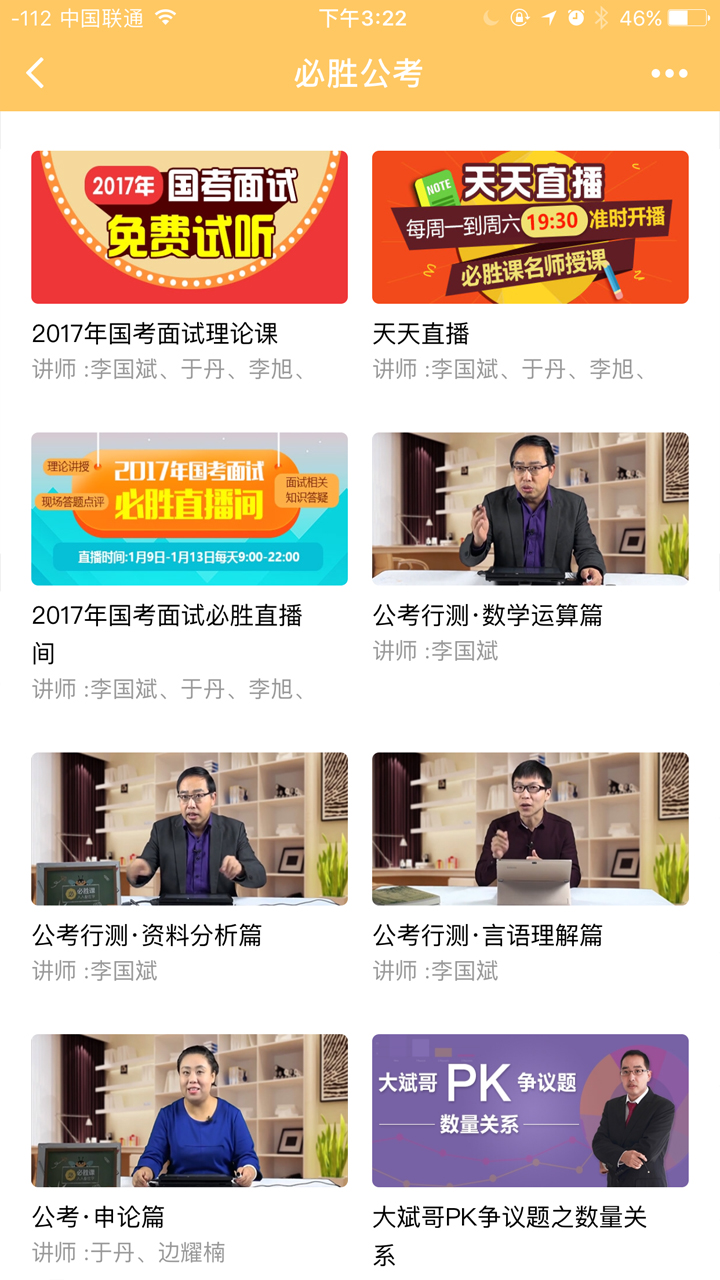This screenshot has width=720, height=1280.
Task: Open the 天天直播 course card
Action: (x=530, y=228)
